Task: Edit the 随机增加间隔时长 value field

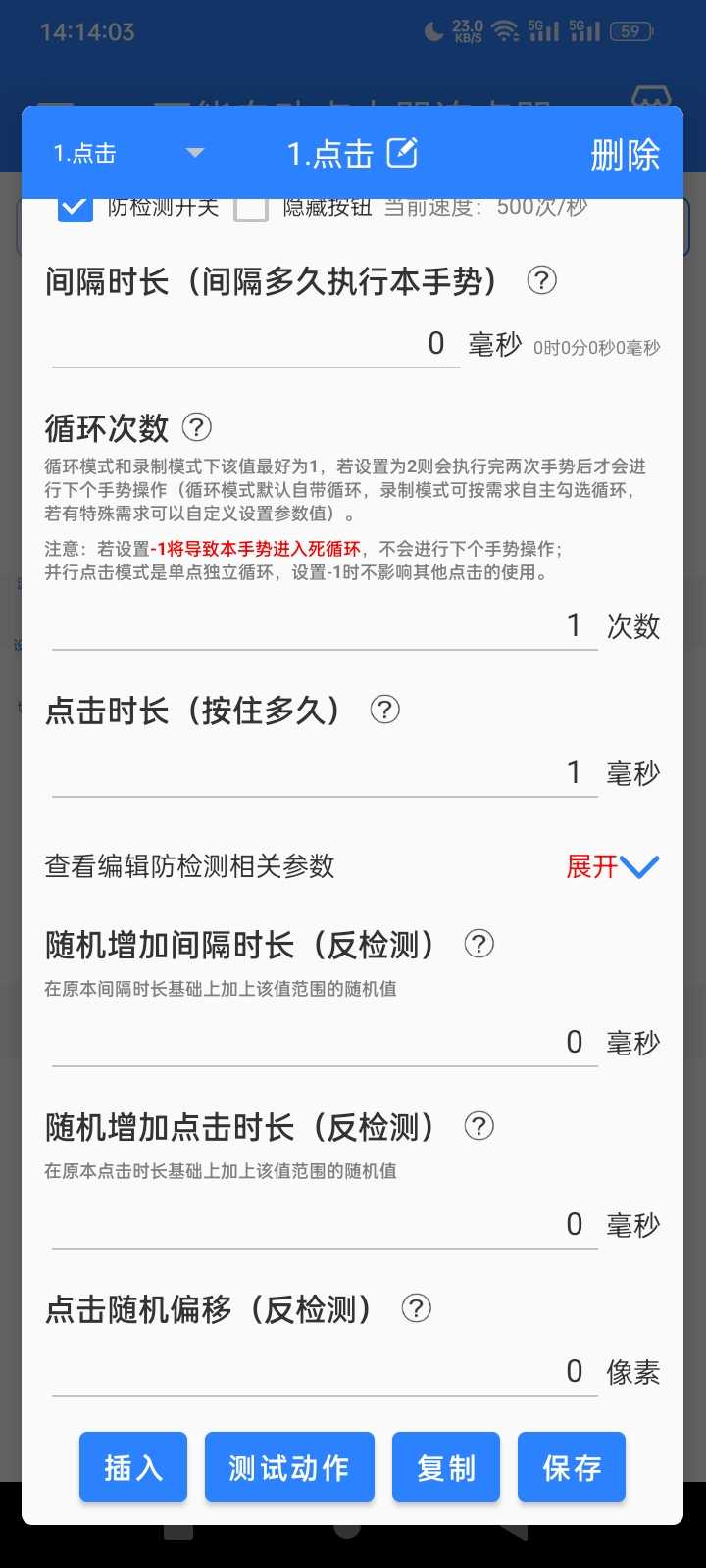Action: [x=324, y=1043]
